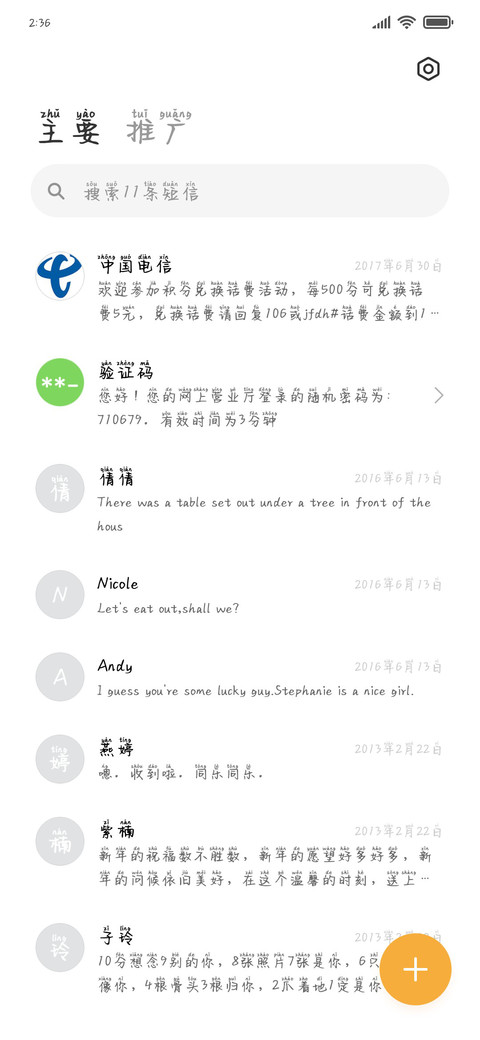480x1040 pixels.
Task: Tap the search messages field
Action: click(x=240, y=191)
